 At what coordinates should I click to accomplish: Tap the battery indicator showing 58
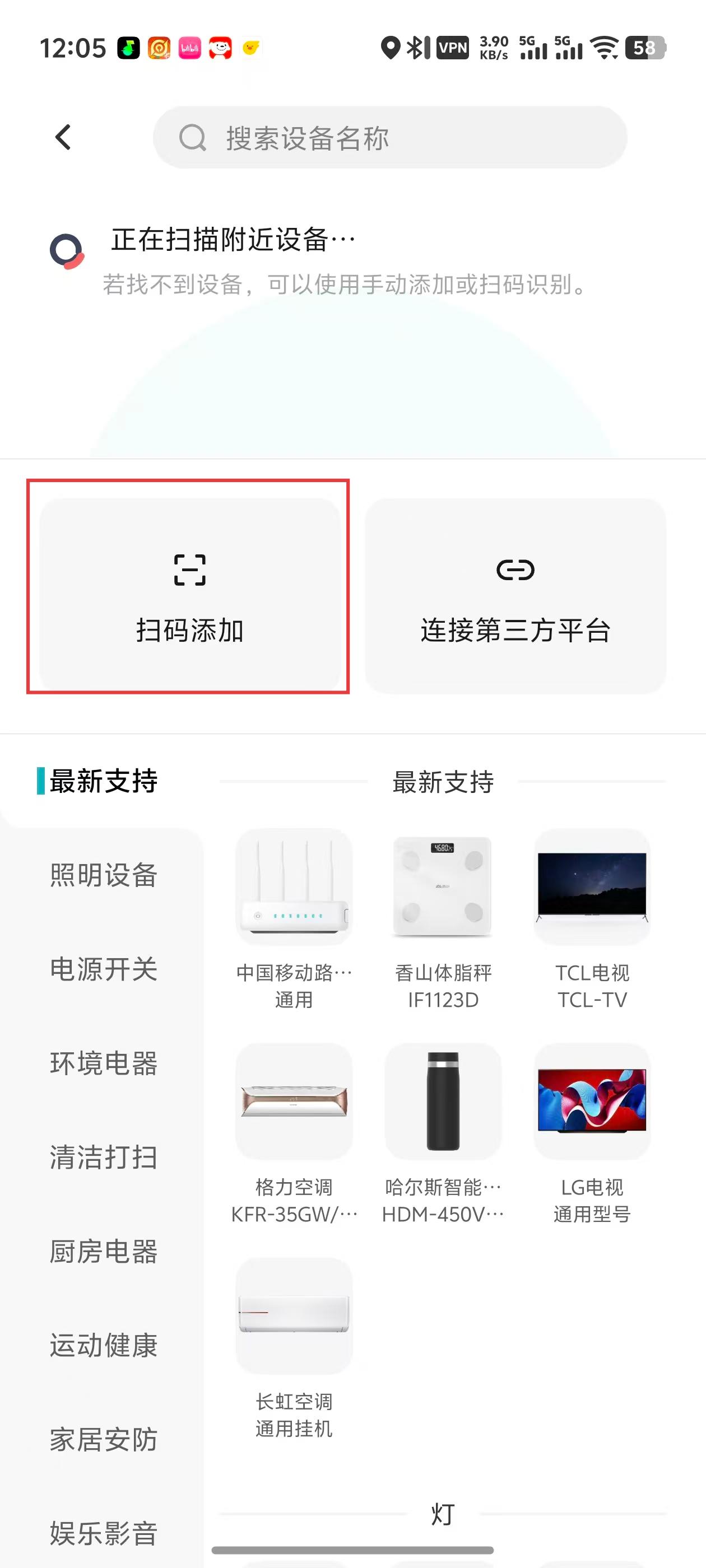pyautogui.click(x=643, y=48)
